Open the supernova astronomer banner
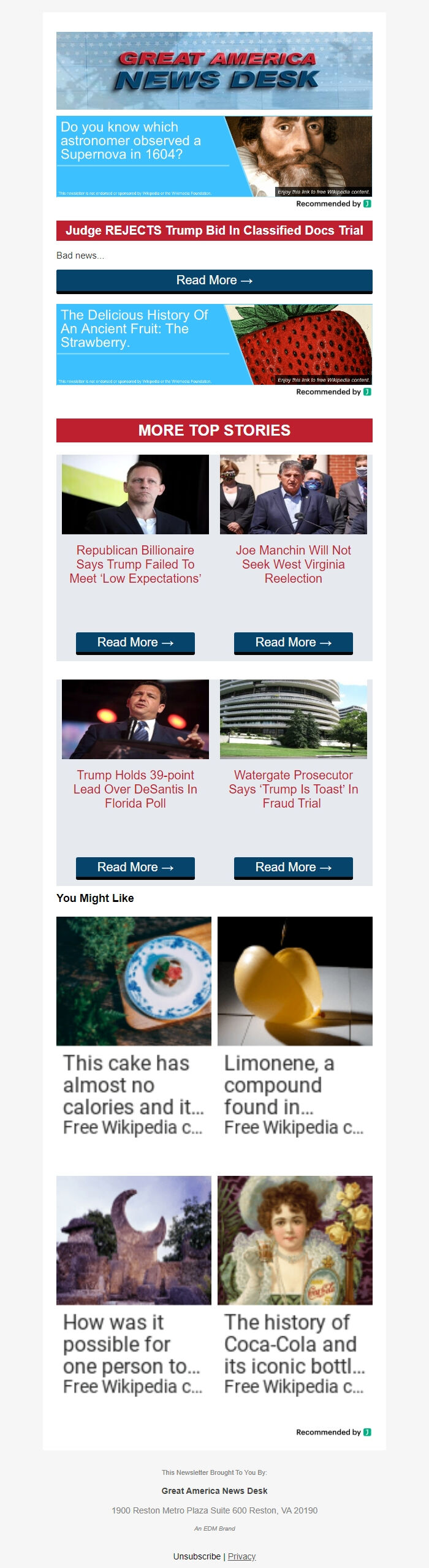This screenshot has height=1568, width=429. pyautogui.click(x=214, y=156)
